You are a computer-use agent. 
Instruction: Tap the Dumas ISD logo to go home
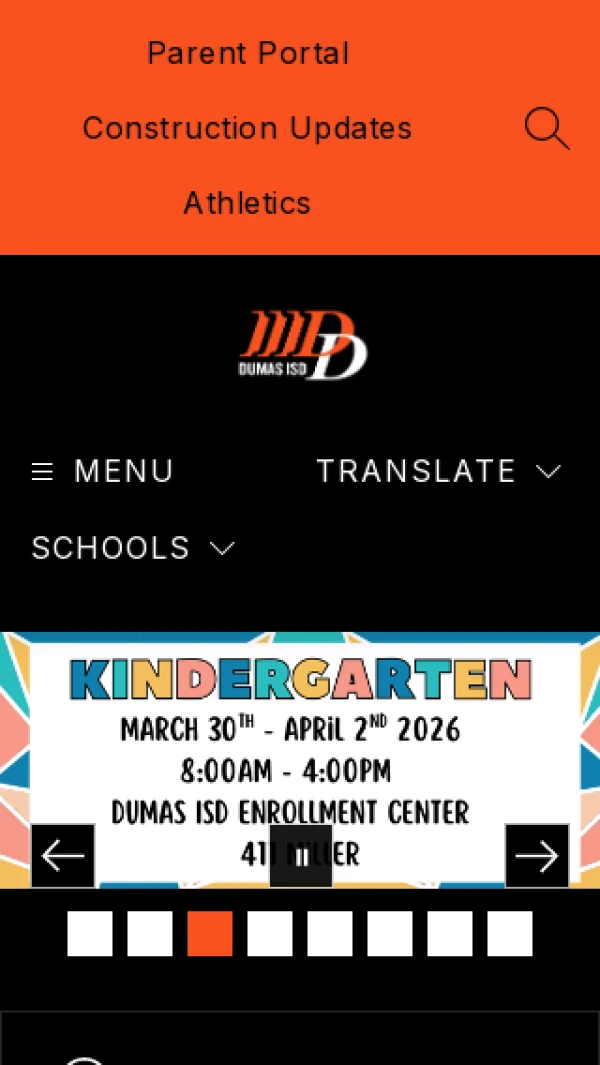pos(302,346)
